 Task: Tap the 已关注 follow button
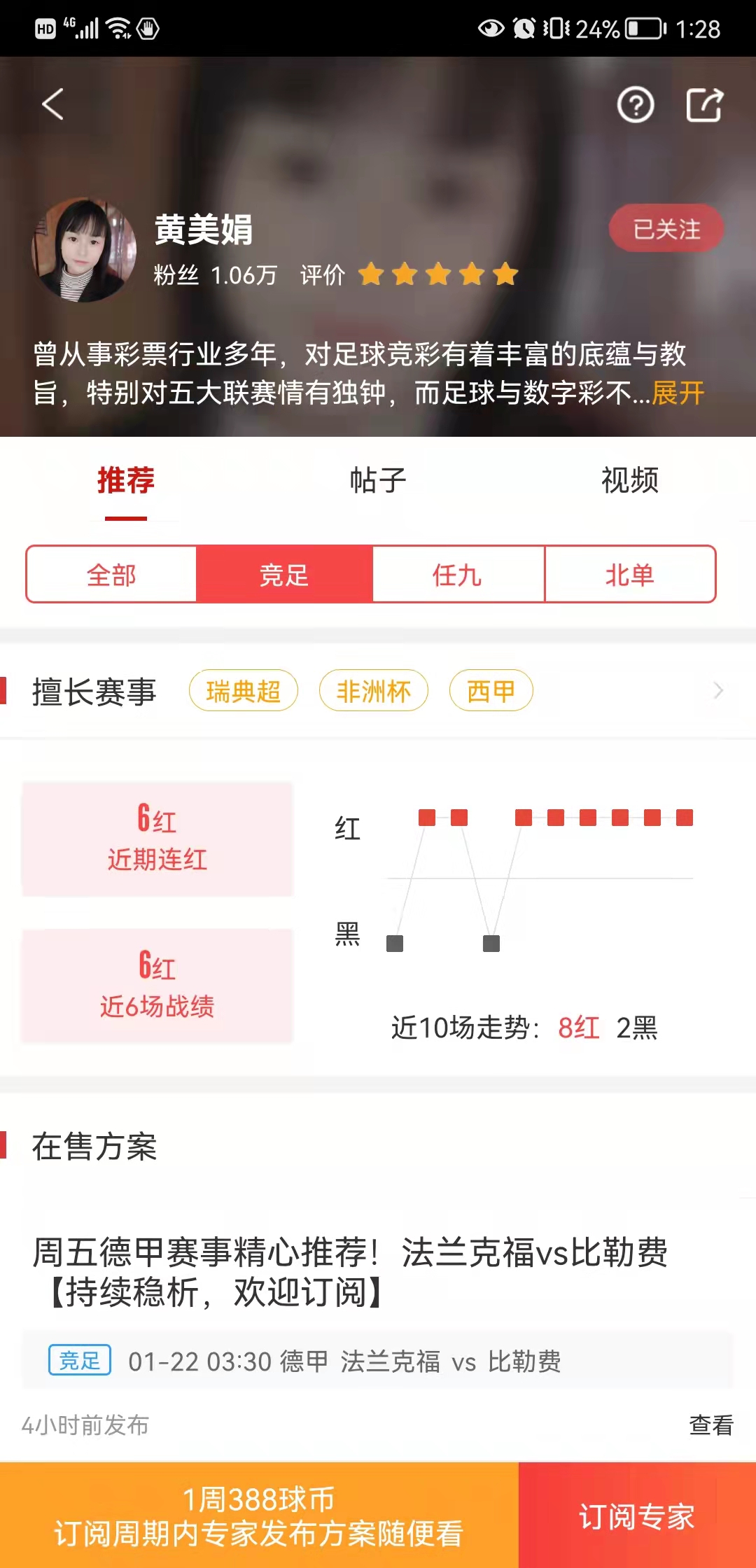(x=666, y=229)
